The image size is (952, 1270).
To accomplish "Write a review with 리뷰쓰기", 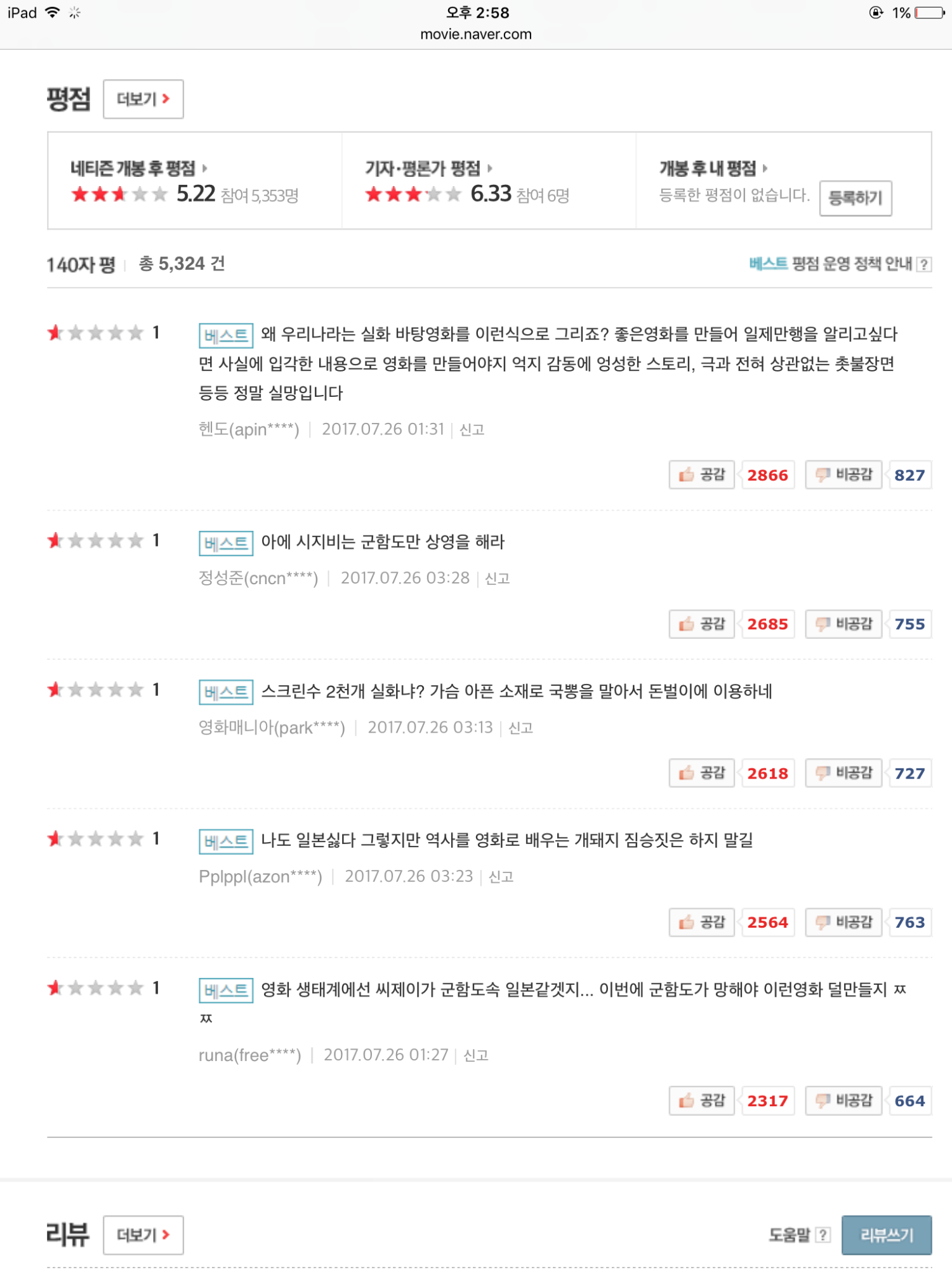I will click(886, 1235).
